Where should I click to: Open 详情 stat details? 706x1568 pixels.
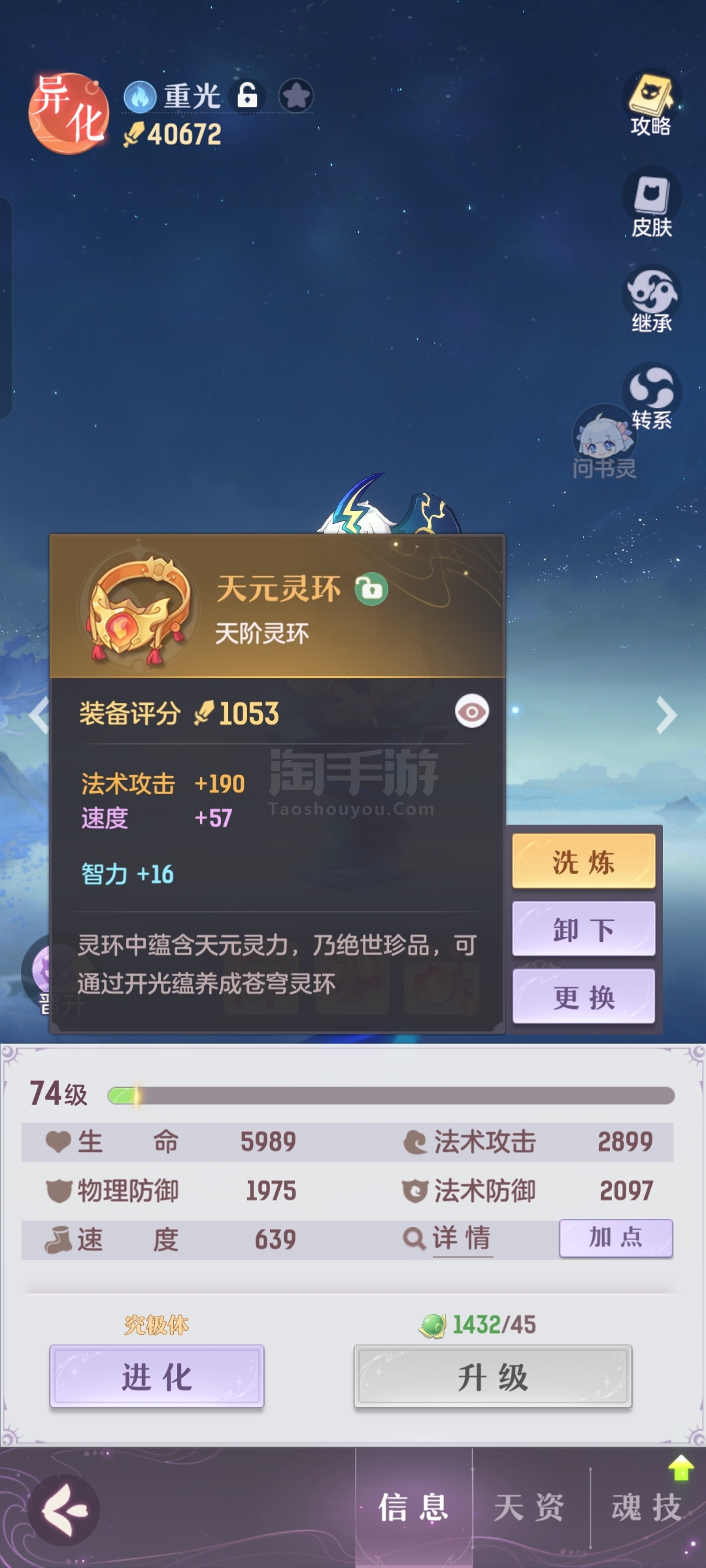point(448,1238)
